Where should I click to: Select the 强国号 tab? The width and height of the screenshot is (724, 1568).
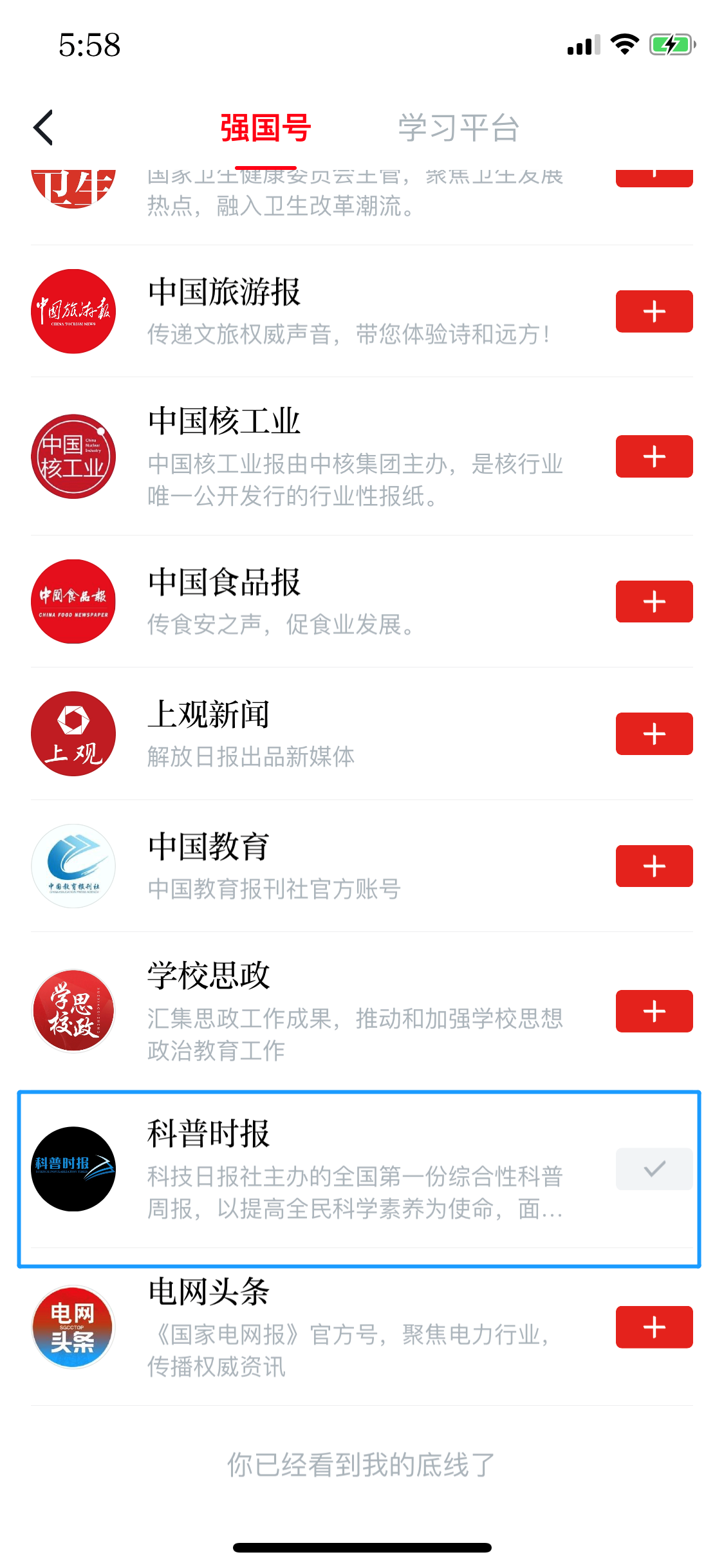tap(265, 127)
